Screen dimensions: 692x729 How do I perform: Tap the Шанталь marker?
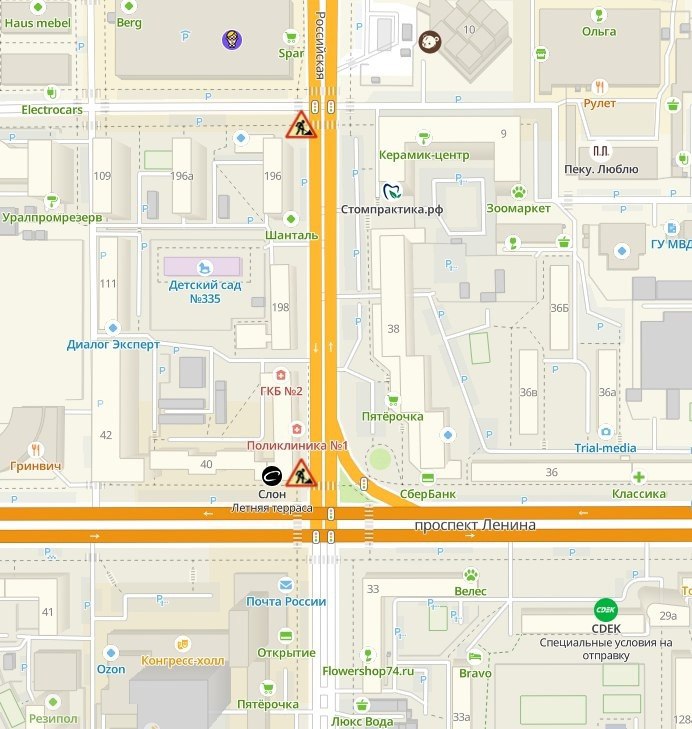click(x=291, y=217)
